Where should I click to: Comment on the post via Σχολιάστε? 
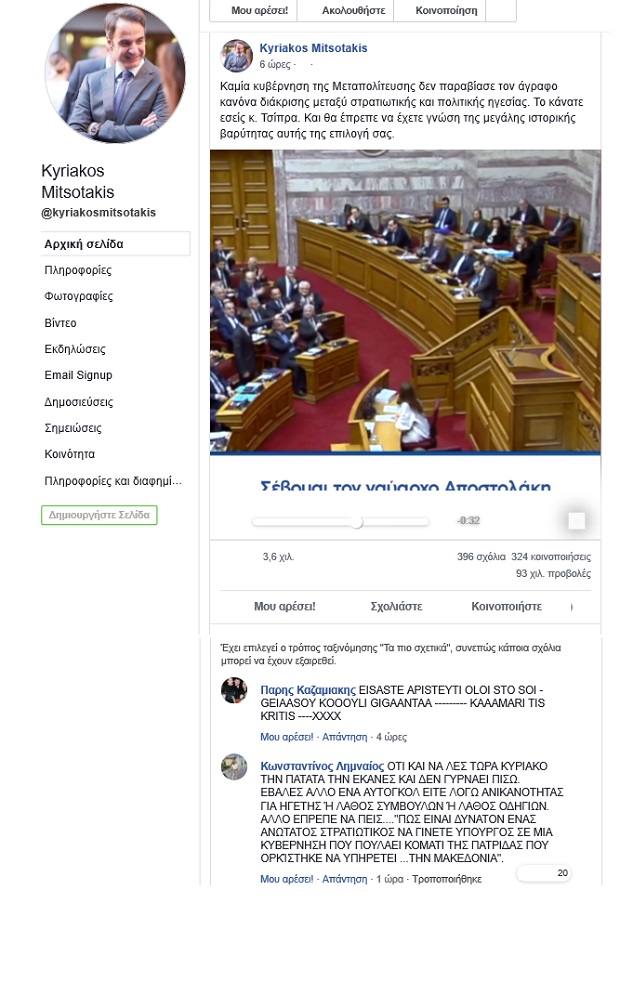pos(396,606)
